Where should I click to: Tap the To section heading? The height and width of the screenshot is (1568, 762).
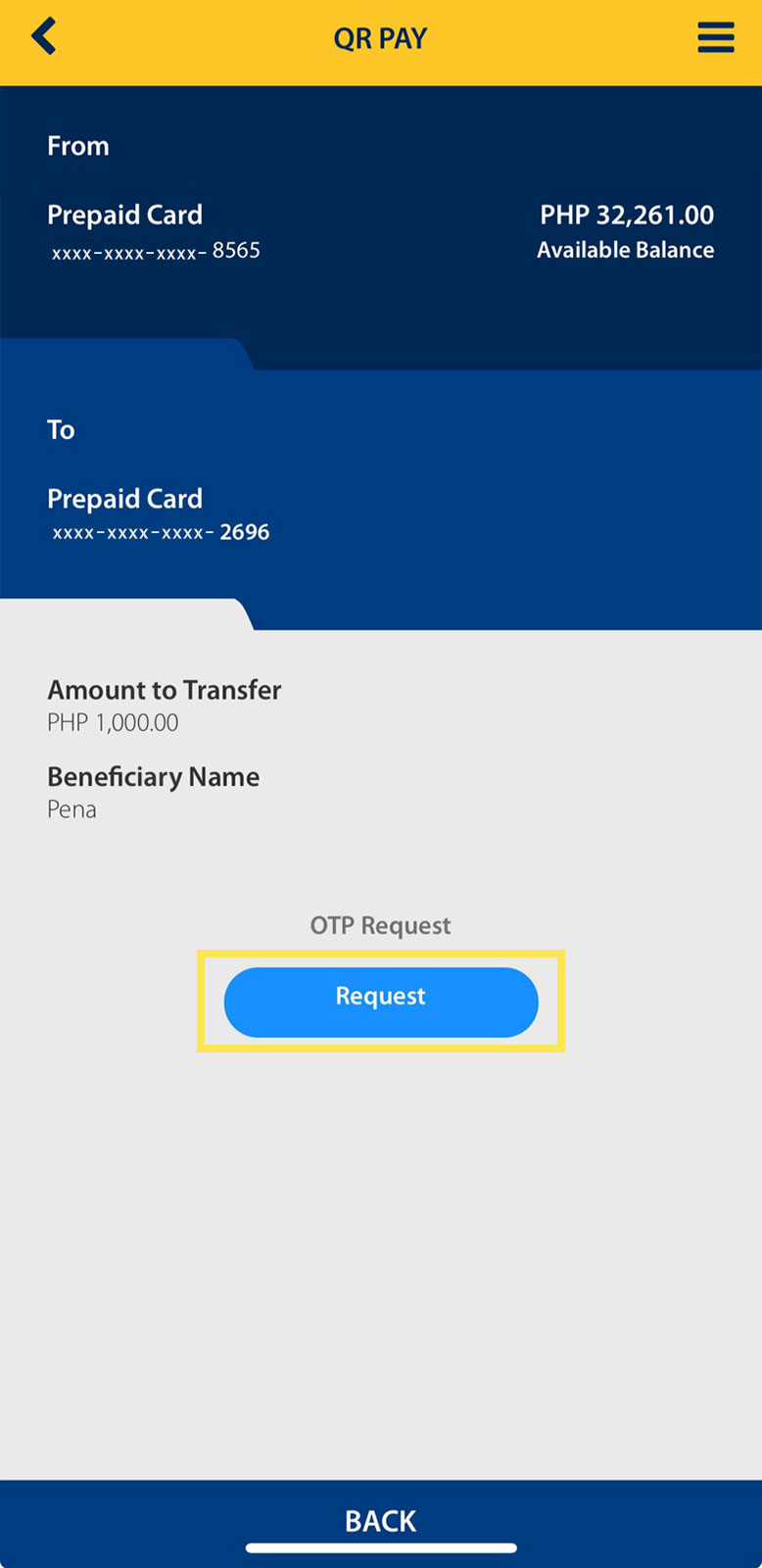coord(61,429)
